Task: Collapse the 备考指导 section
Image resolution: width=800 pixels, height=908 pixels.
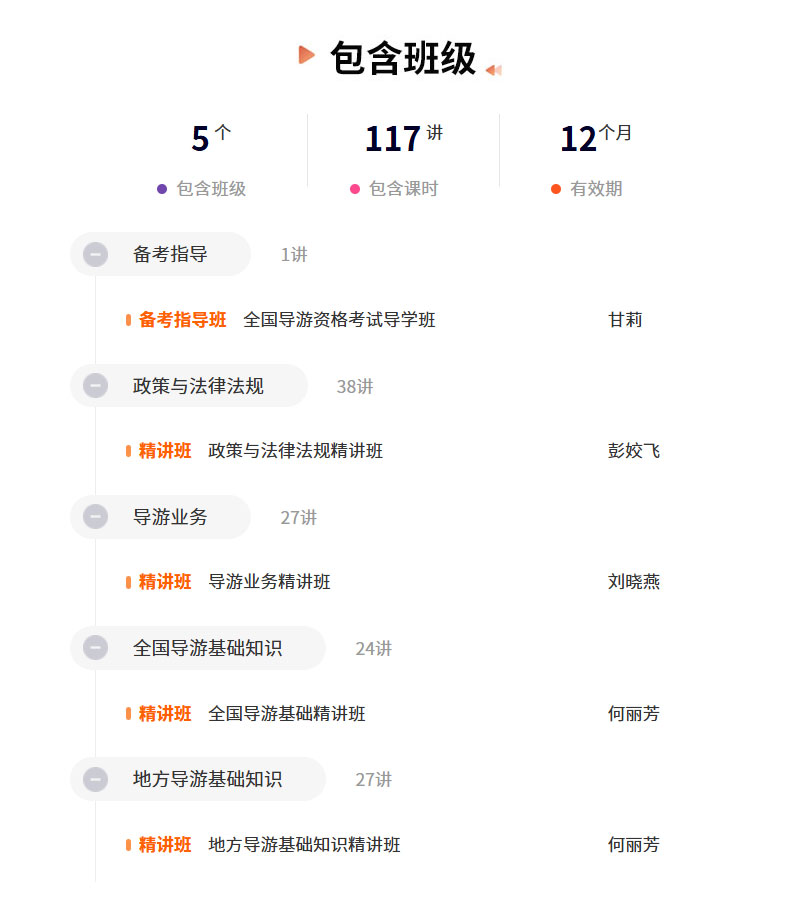Action: click(96, 255)
